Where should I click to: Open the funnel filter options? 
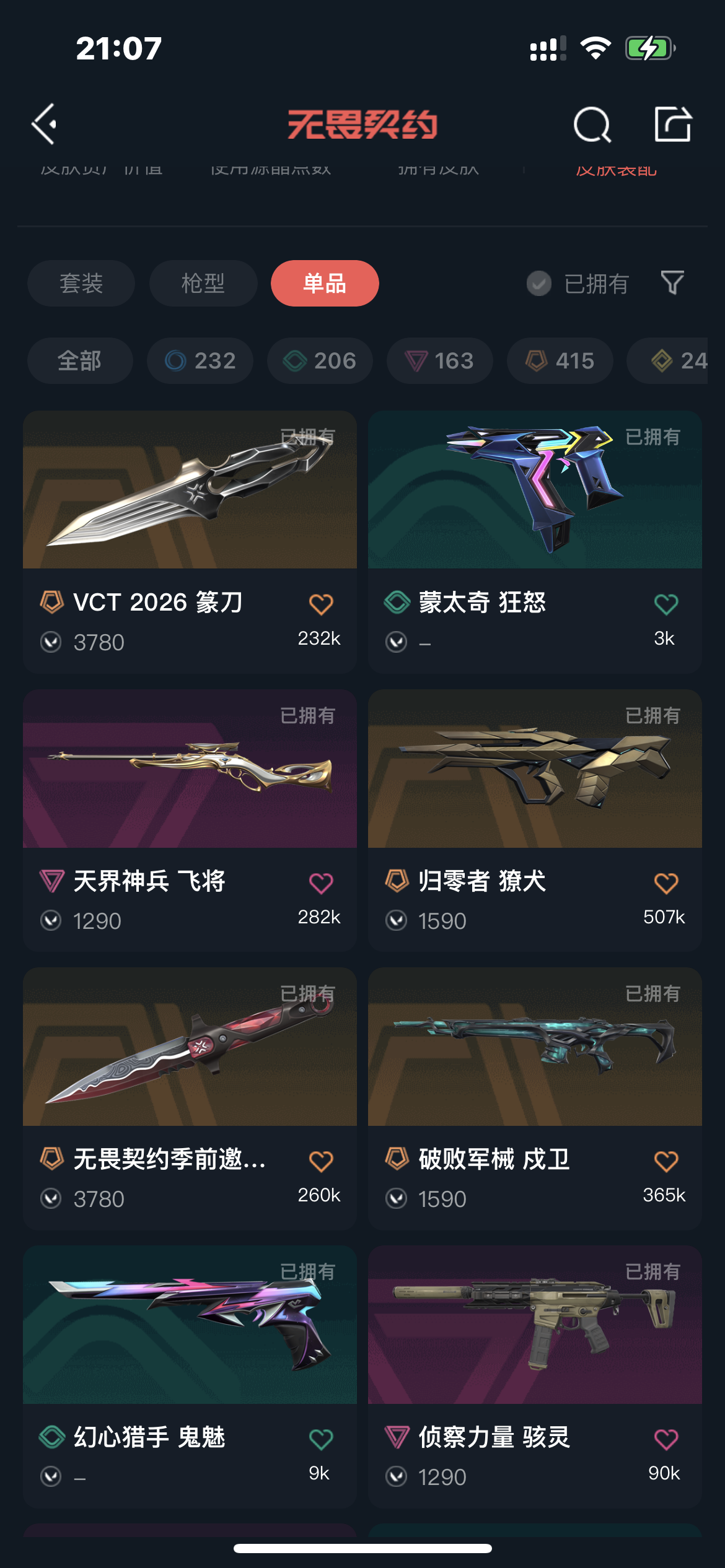click(672, 283)
